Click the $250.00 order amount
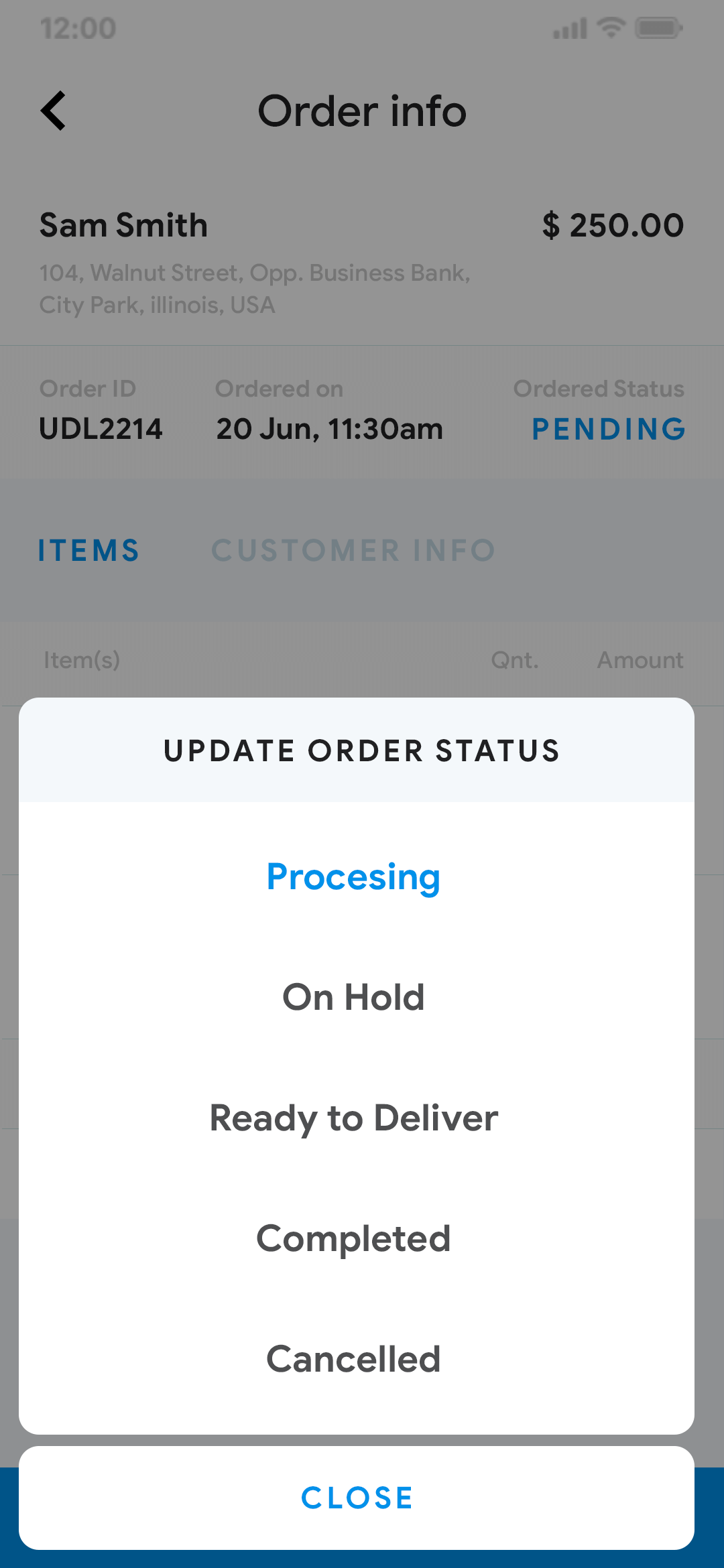Screen dimensions: 724x1568 point(615,224)
